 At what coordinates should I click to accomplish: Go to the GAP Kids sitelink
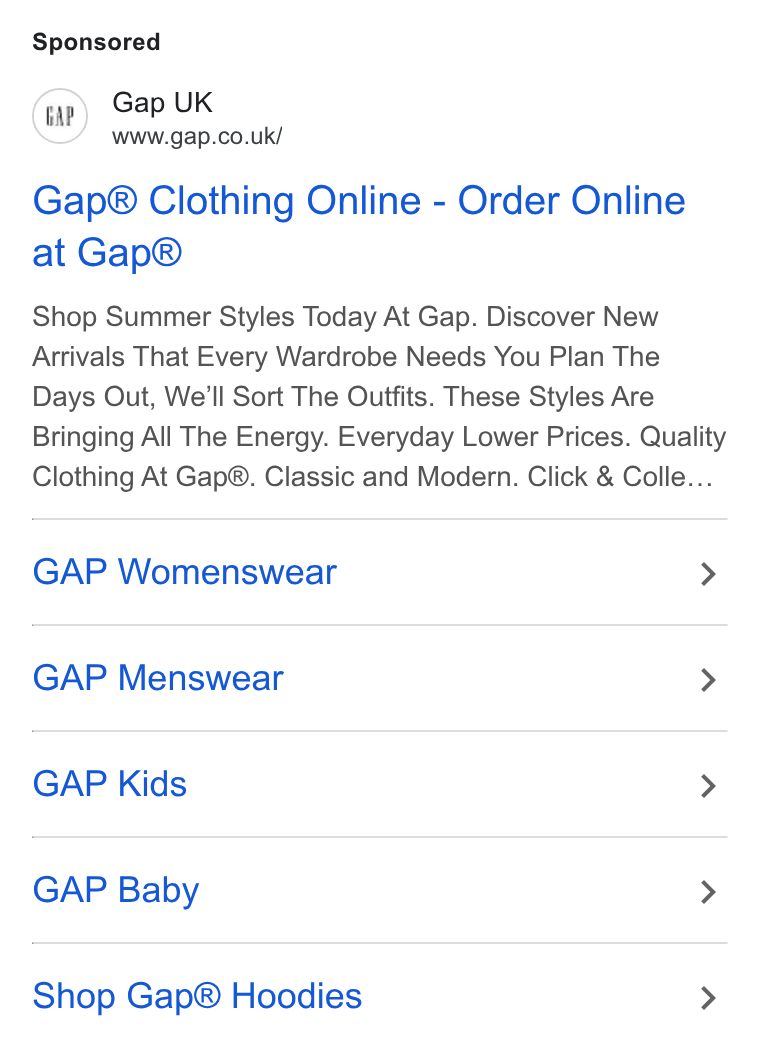point(380,784)
